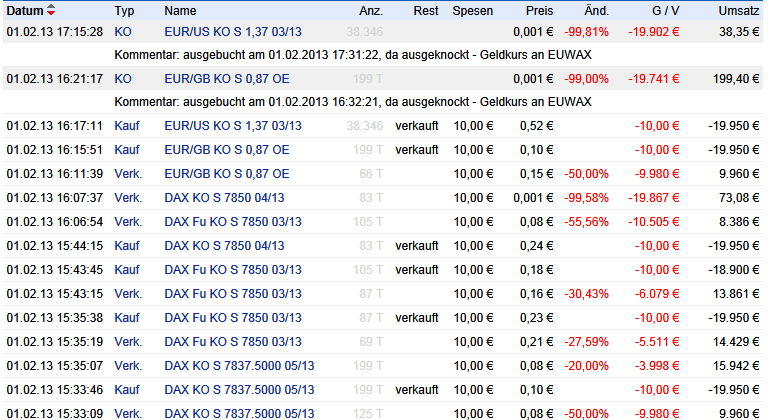Sort the table by Datum column
This screenshot has width=771, height=420.
click(x=26, y=10)
